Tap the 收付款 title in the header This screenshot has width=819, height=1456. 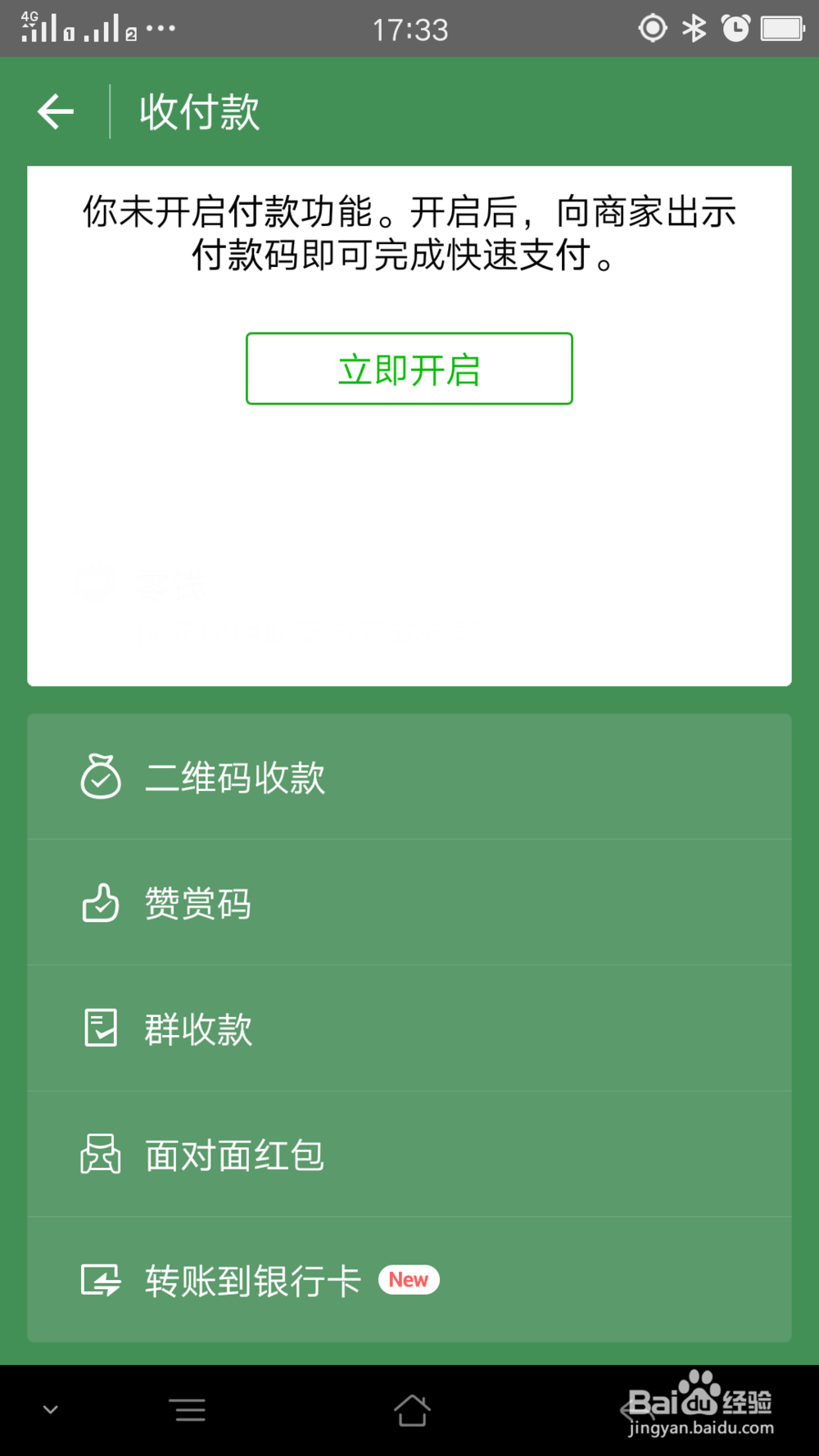pyautogui.click(x=198, y=113)
